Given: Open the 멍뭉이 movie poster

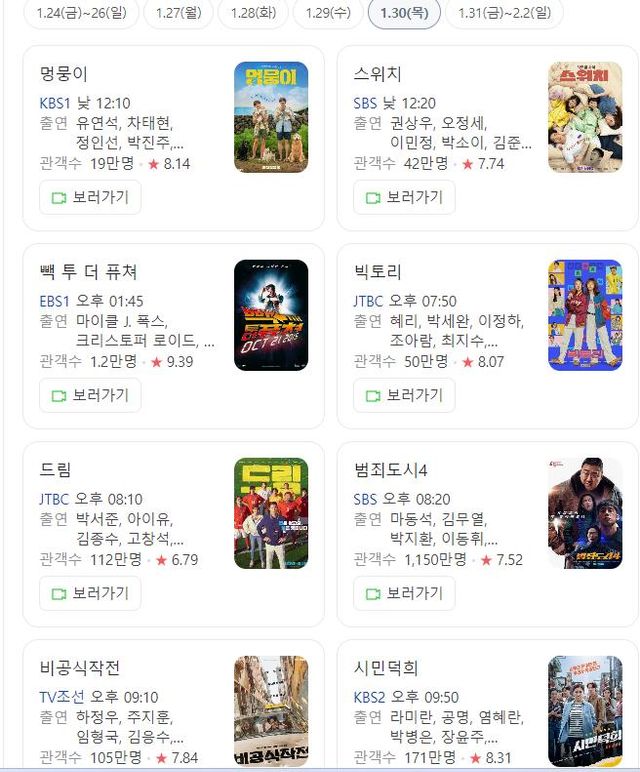Looking at the screenshot, I should (270, 117).
